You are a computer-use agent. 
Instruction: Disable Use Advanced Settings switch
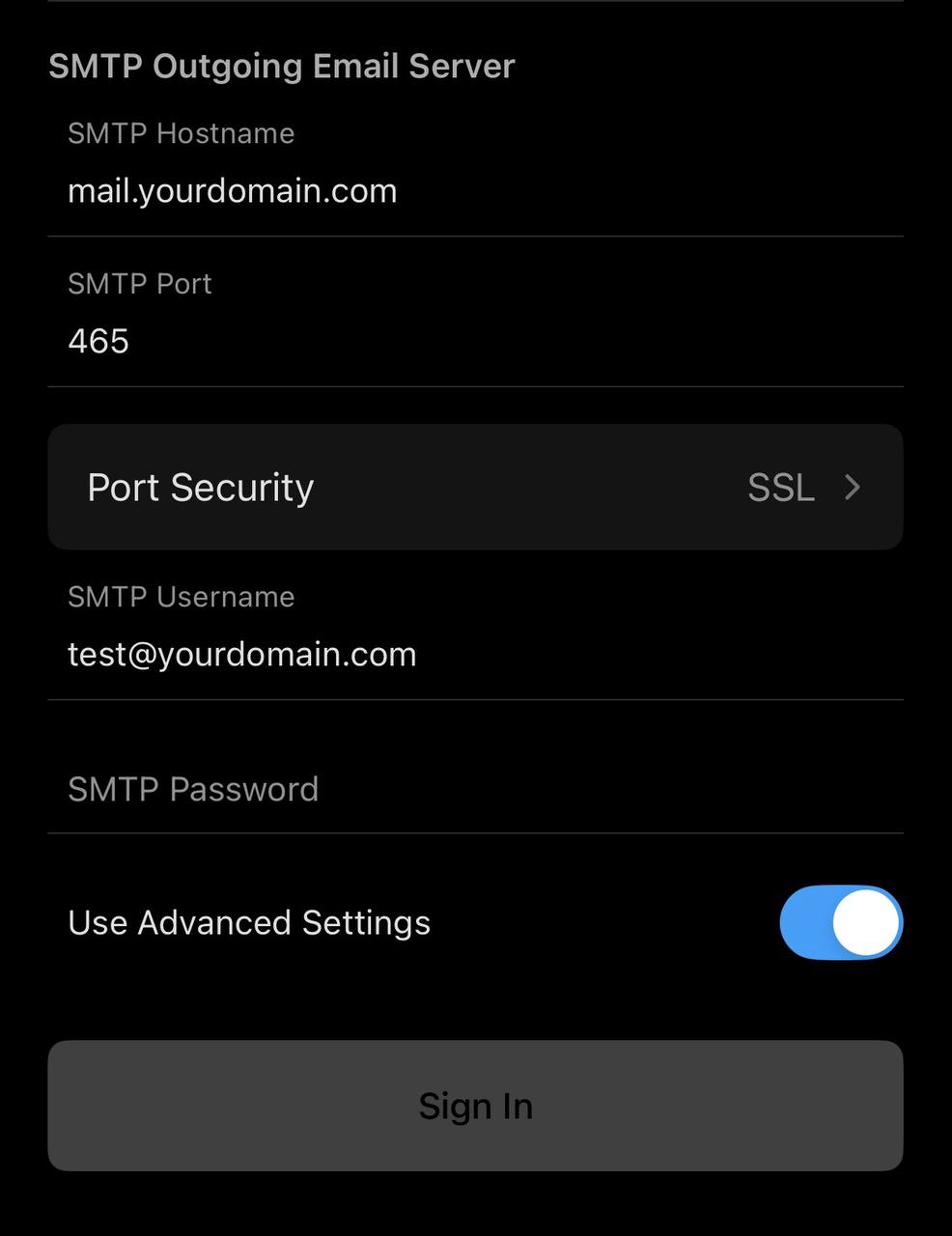tap(840, 922)
